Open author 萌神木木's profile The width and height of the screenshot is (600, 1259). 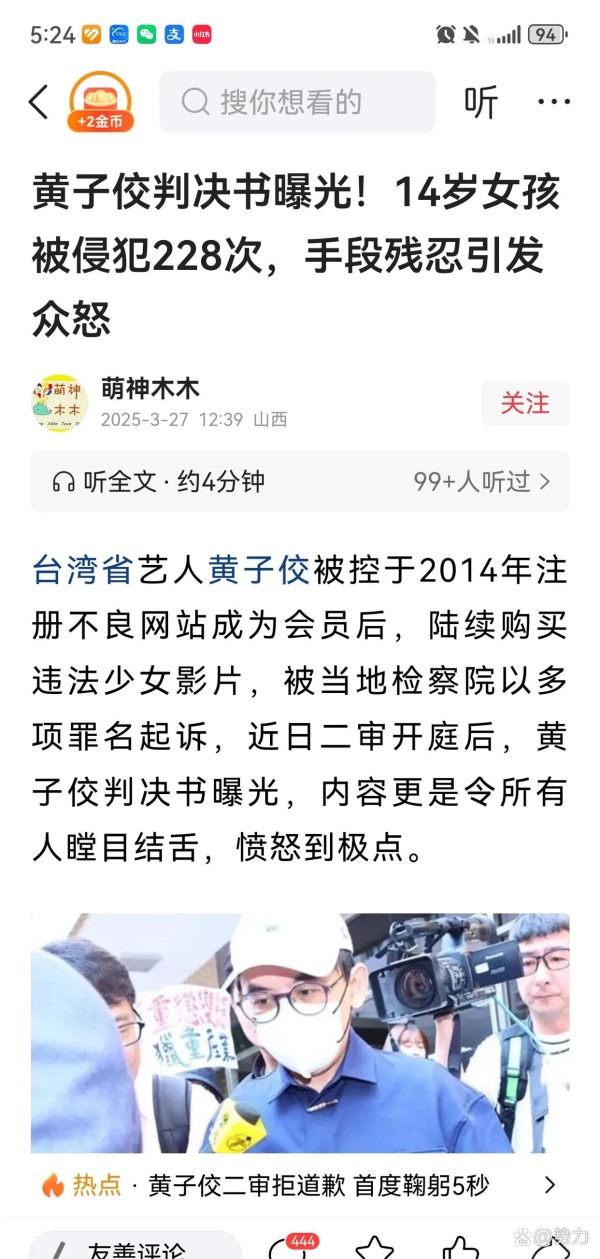click(x=150, y=388)
